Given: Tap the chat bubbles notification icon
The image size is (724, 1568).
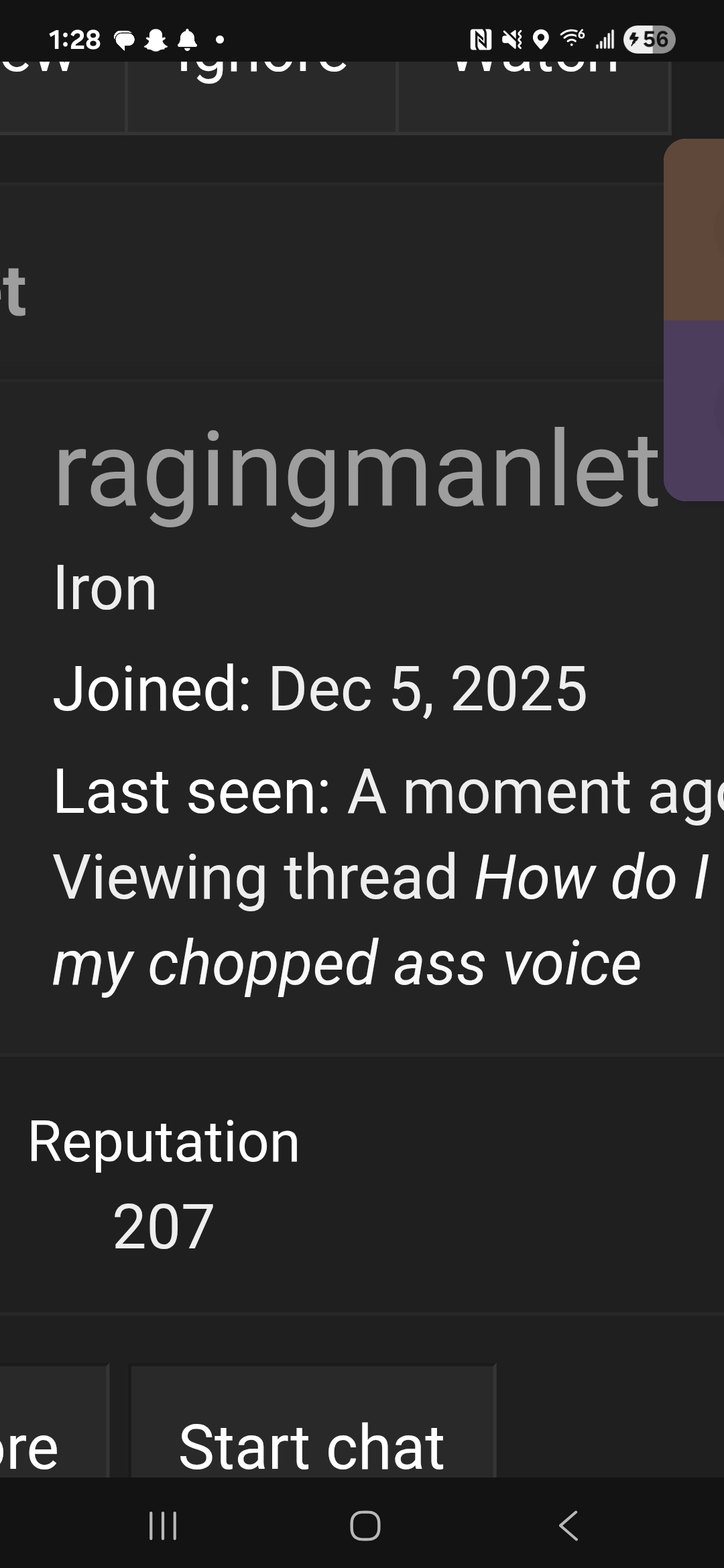Looking at the screenshot, I should pos(125,38).
